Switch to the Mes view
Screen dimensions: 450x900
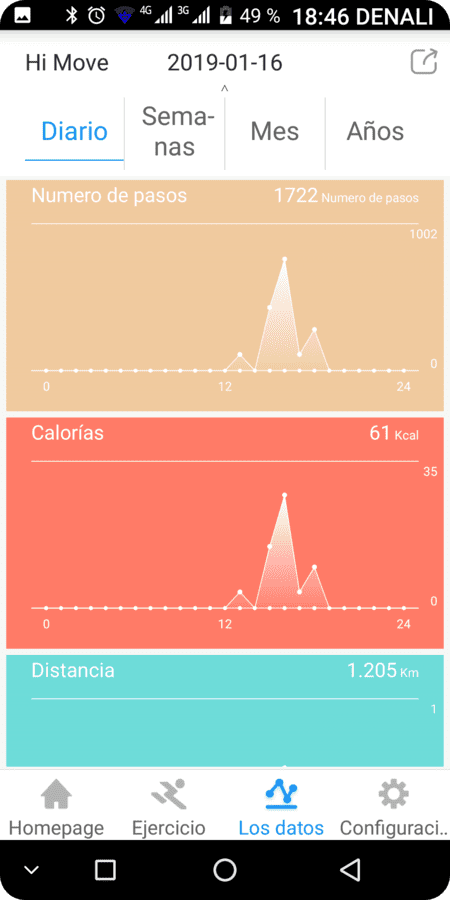[x=275, y=131]
